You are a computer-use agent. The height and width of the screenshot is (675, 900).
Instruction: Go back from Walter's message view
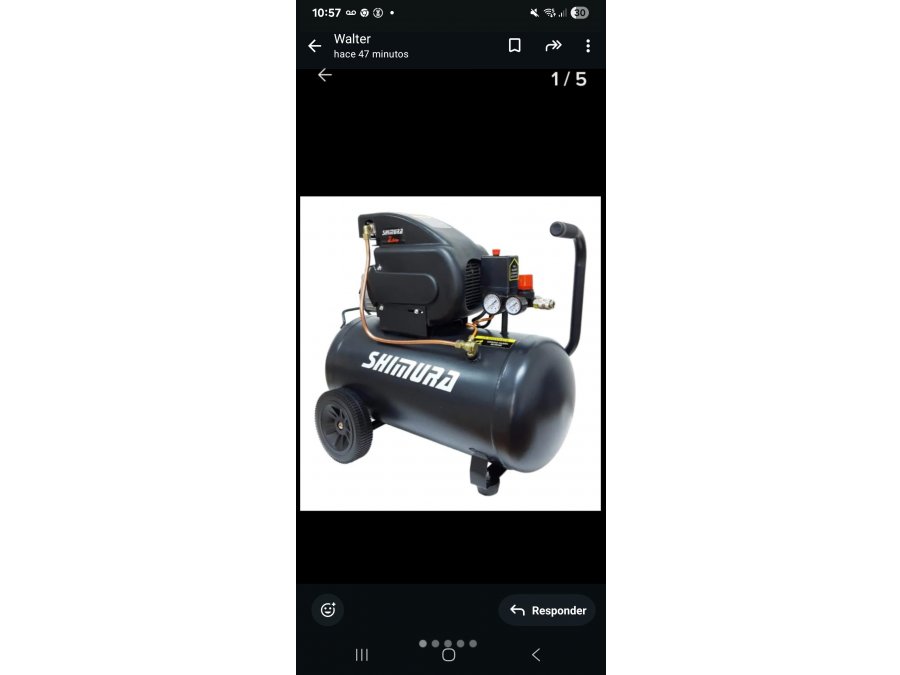point(314,46)
